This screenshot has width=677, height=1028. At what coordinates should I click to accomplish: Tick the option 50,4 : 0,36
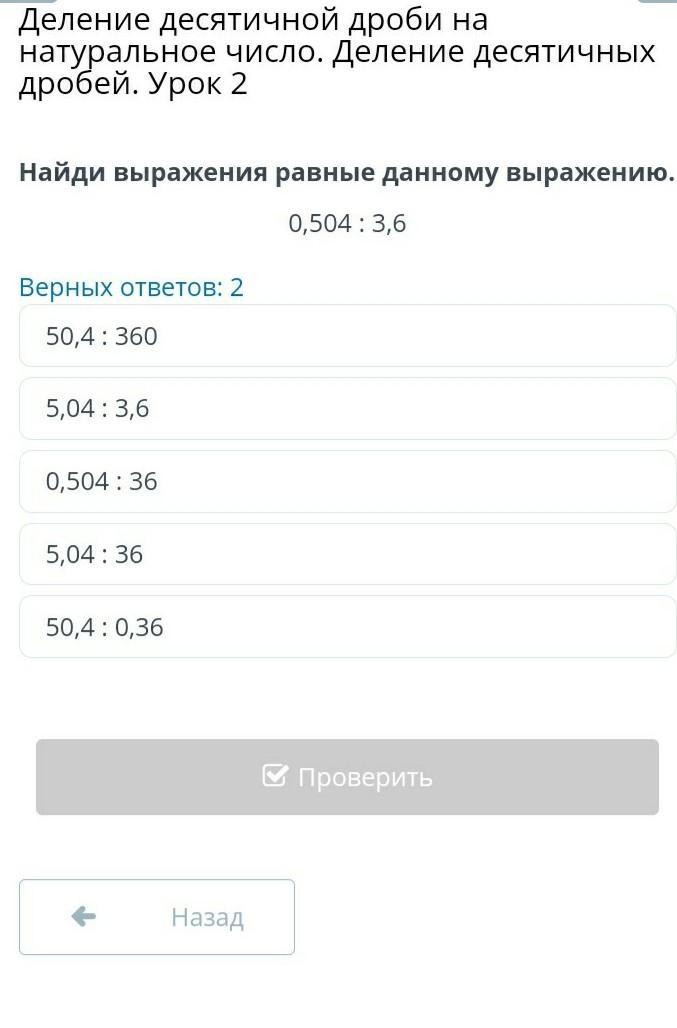click(x=347, y=627)
